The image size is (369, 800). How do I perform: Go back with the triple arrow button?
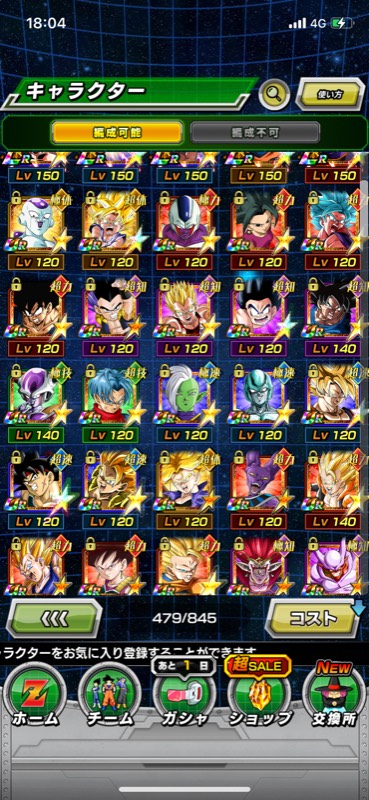pyautogui.click(x=54, y=619)
